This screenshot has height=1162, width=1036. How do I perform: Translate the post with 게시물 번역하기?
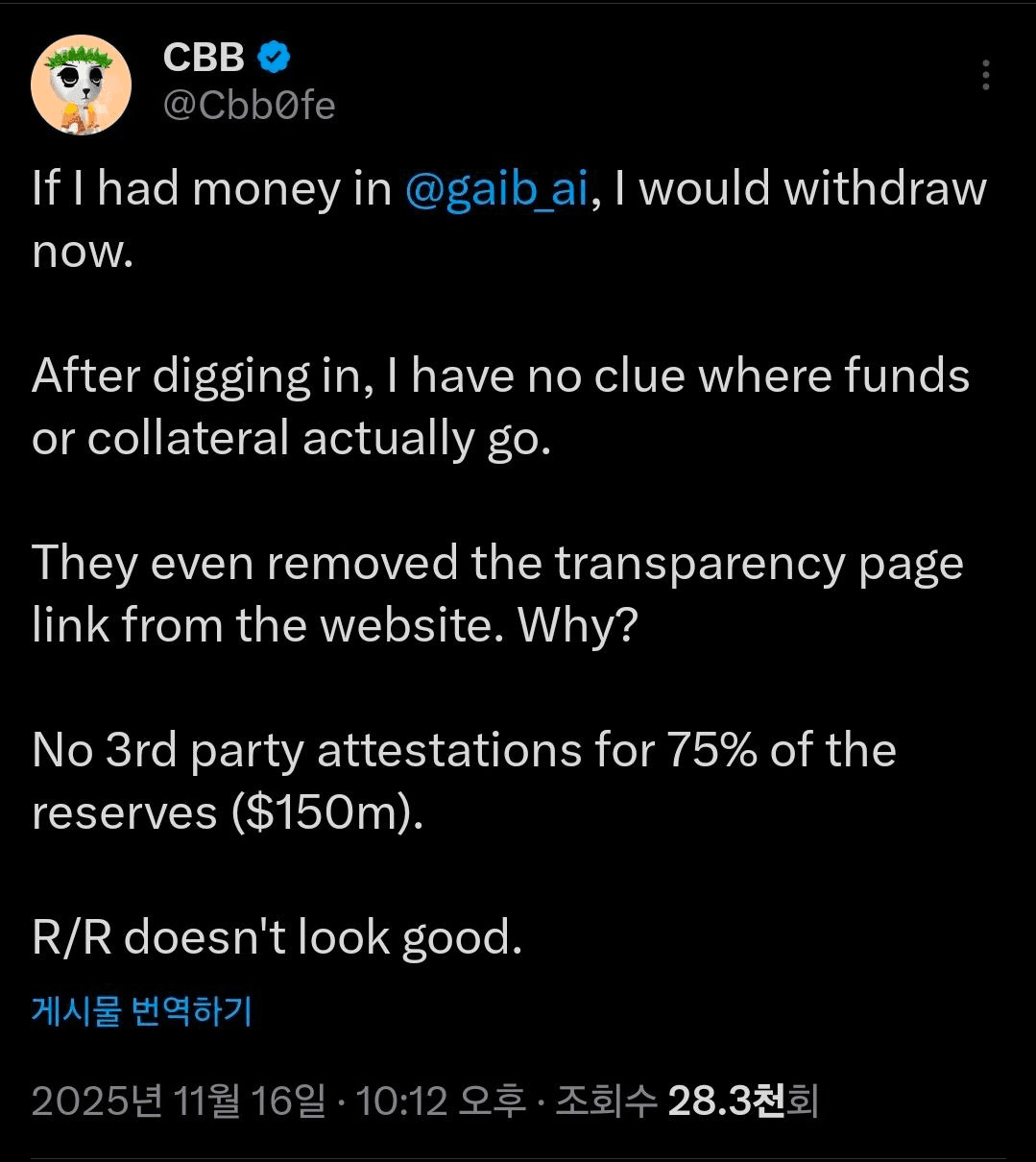(142, 1011)
